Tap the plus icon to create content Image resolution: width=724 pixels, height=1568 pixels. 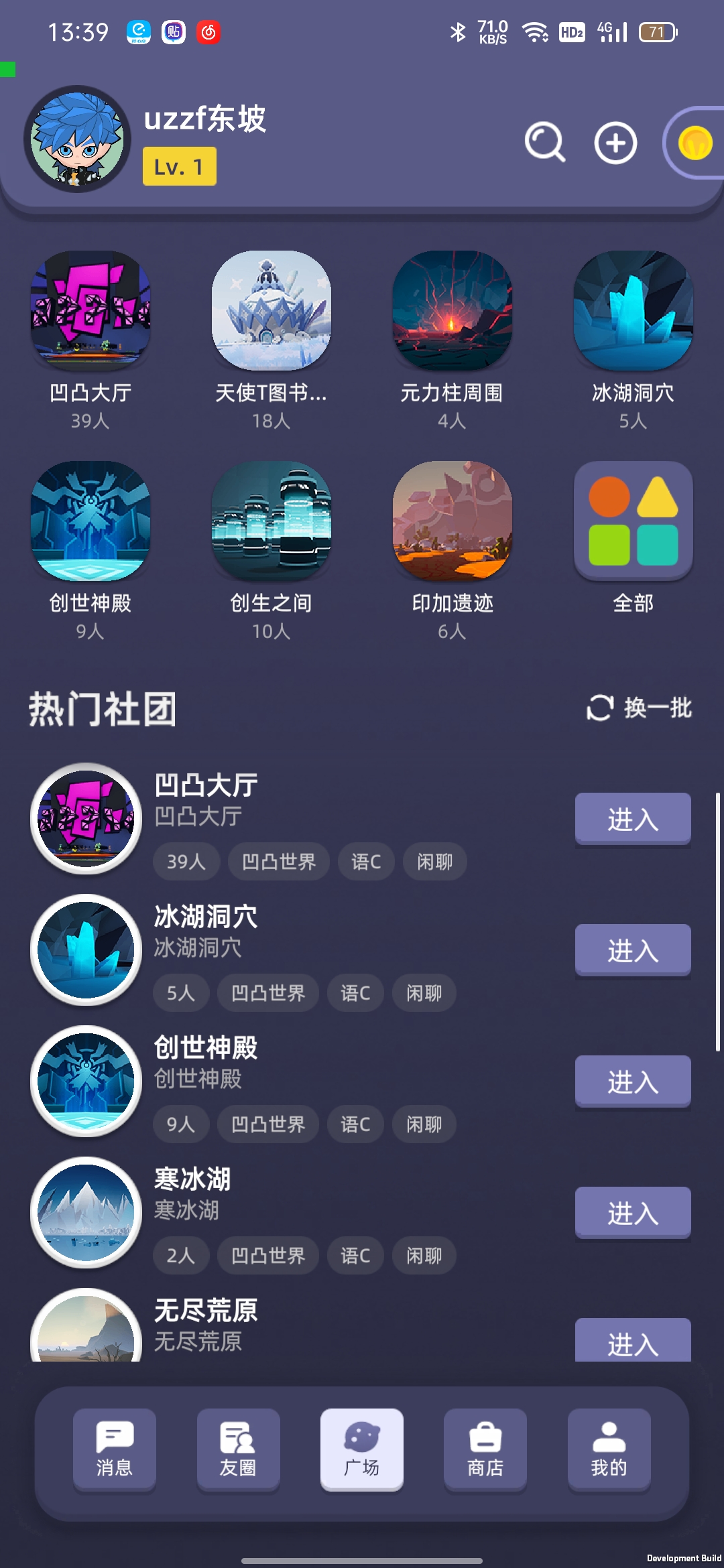[615, 143]
